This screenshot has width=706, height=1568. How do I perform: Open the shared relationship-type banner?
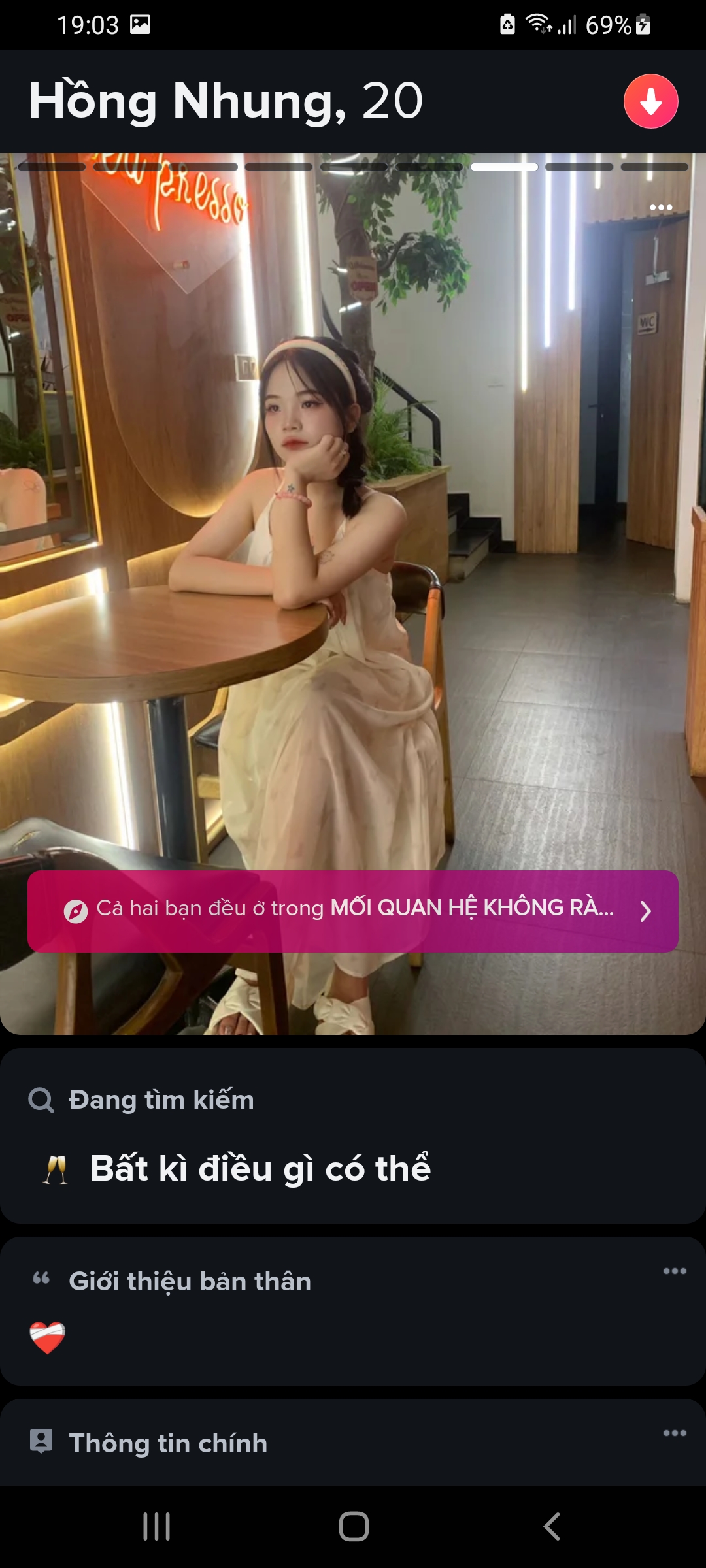pos(353,911)
